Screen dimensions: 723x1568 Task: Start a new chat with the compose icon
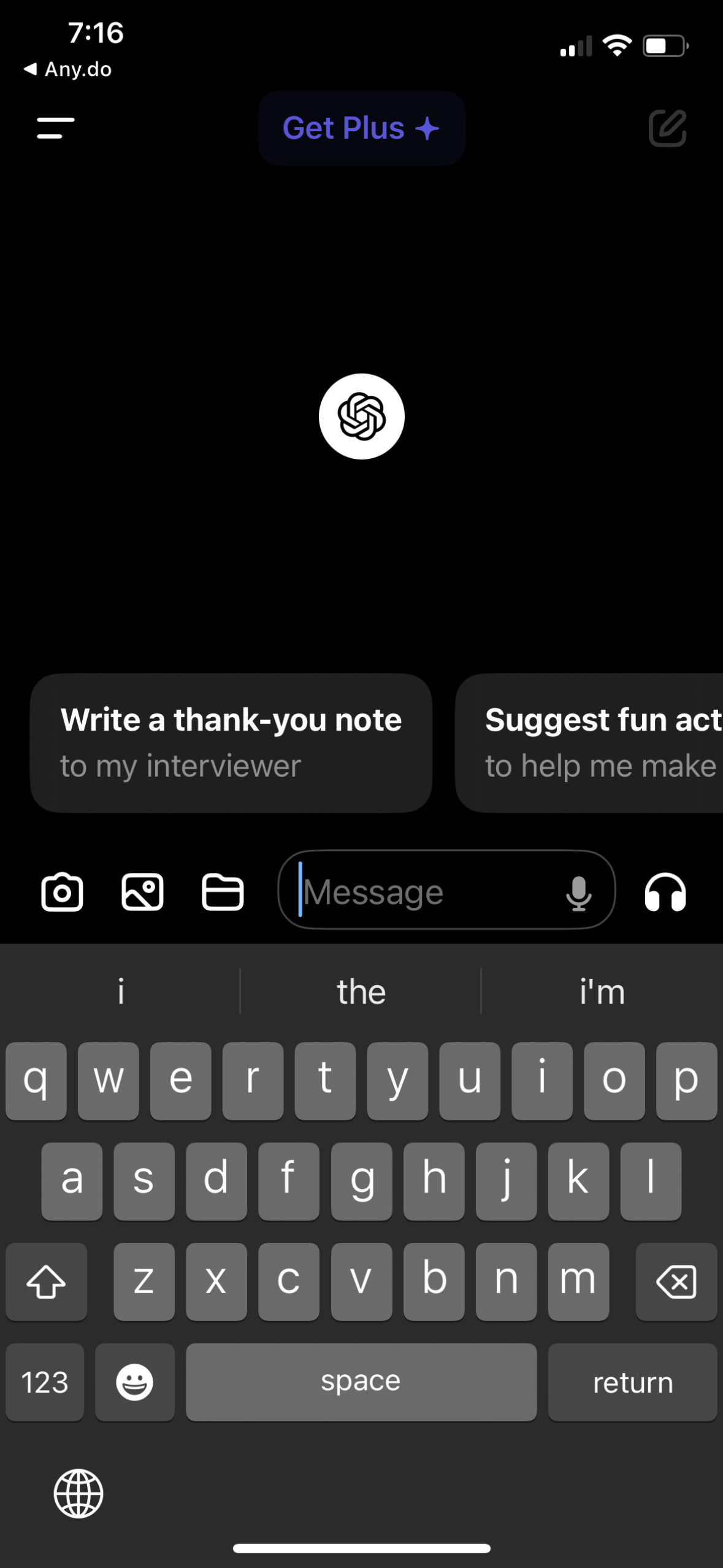click(x=667, y=129)
